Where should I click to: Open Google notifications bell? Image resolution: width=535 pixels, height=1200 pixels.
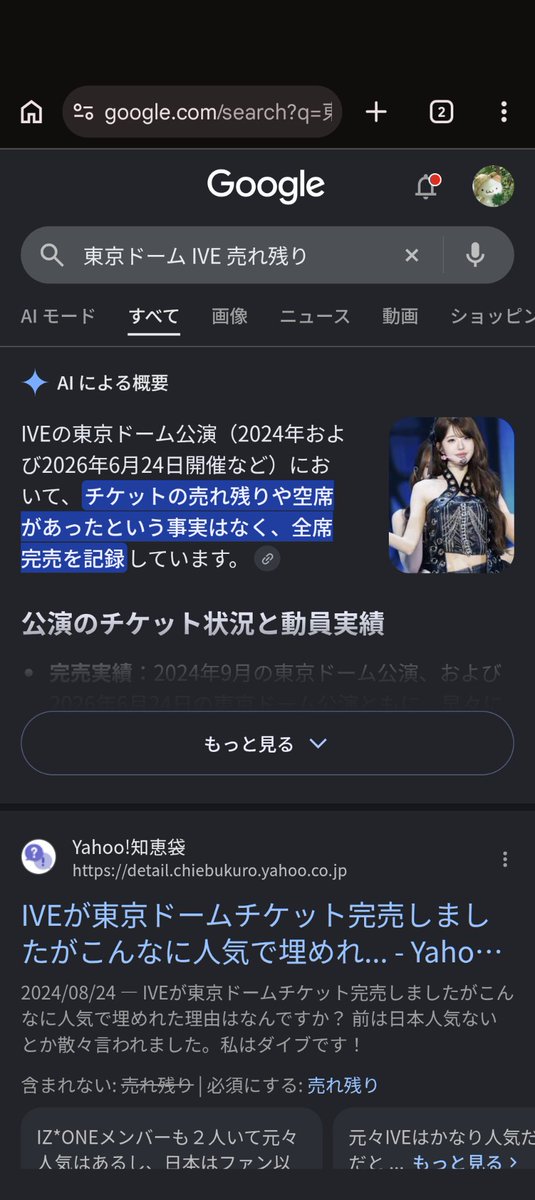pos(427,186)
